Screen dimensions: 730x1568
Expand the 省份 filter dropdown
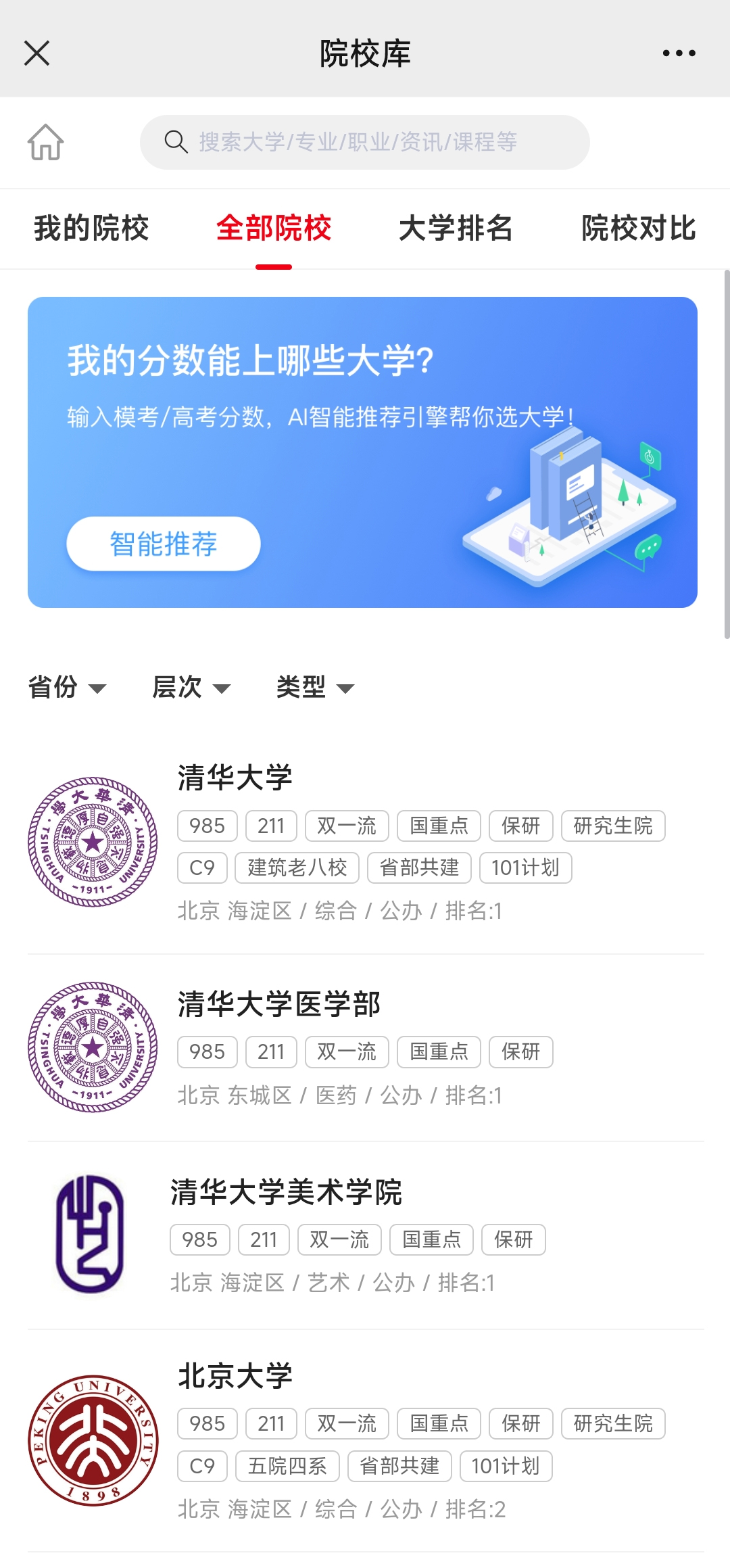pyautogui.click(x=67, y=687)
